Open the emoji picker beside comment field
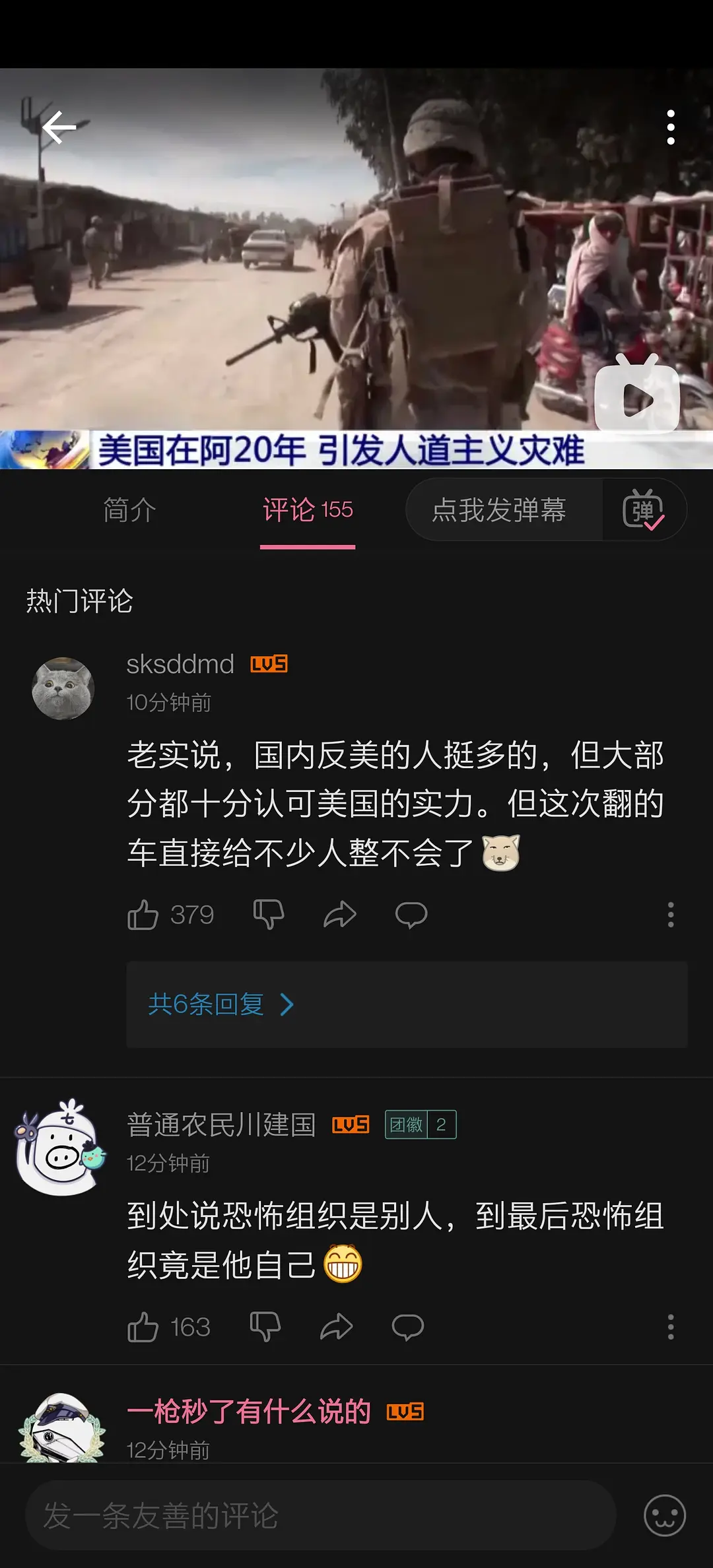713x1568 pixels. [665, 1516]
